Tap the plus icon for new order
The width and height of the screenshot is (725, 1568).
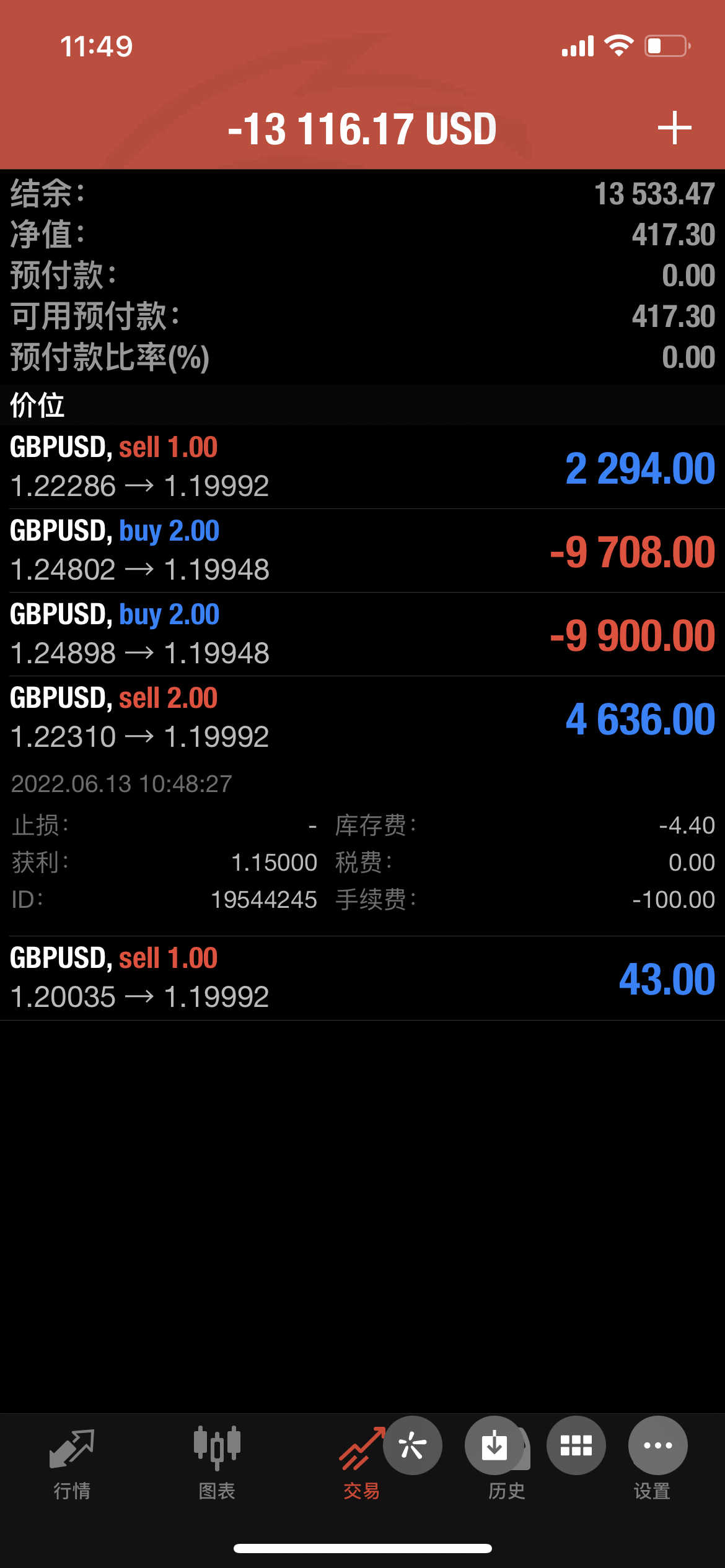click(674, 128)
